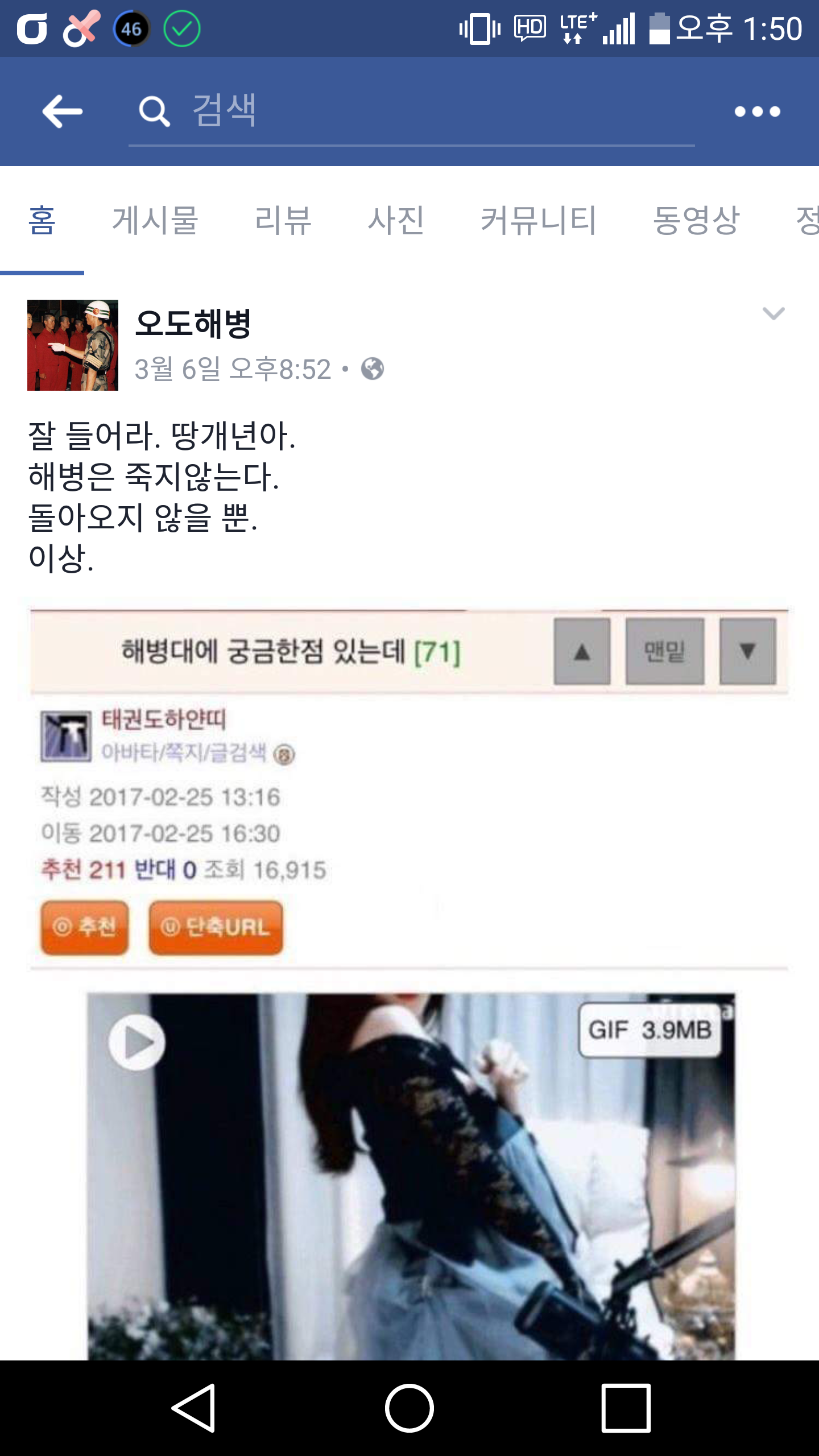
Task: Open 오도해병 profile picture
Action: (x=73, y=345)
